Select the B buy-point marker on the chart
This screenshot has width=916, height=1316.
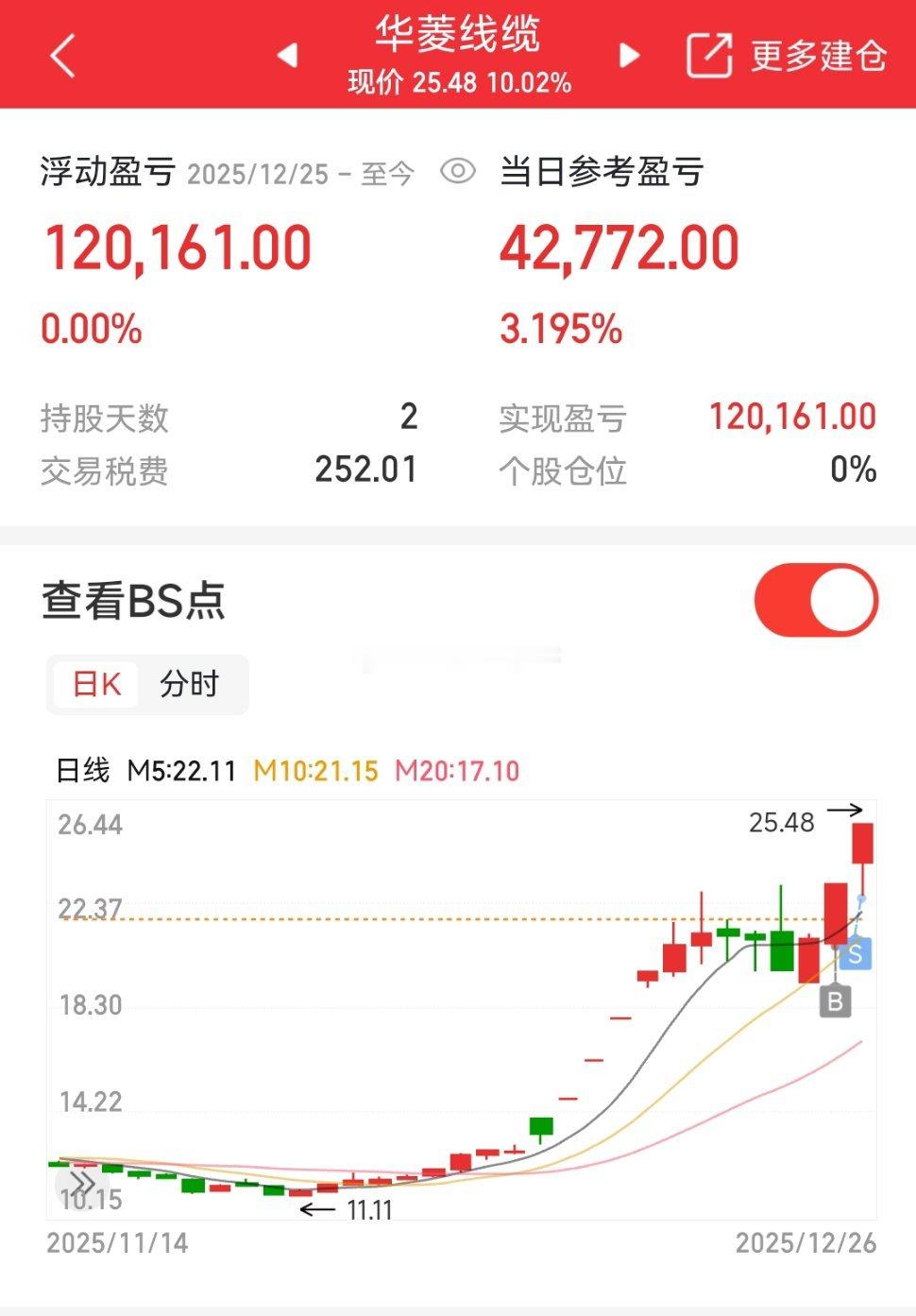coord(835,1003)
